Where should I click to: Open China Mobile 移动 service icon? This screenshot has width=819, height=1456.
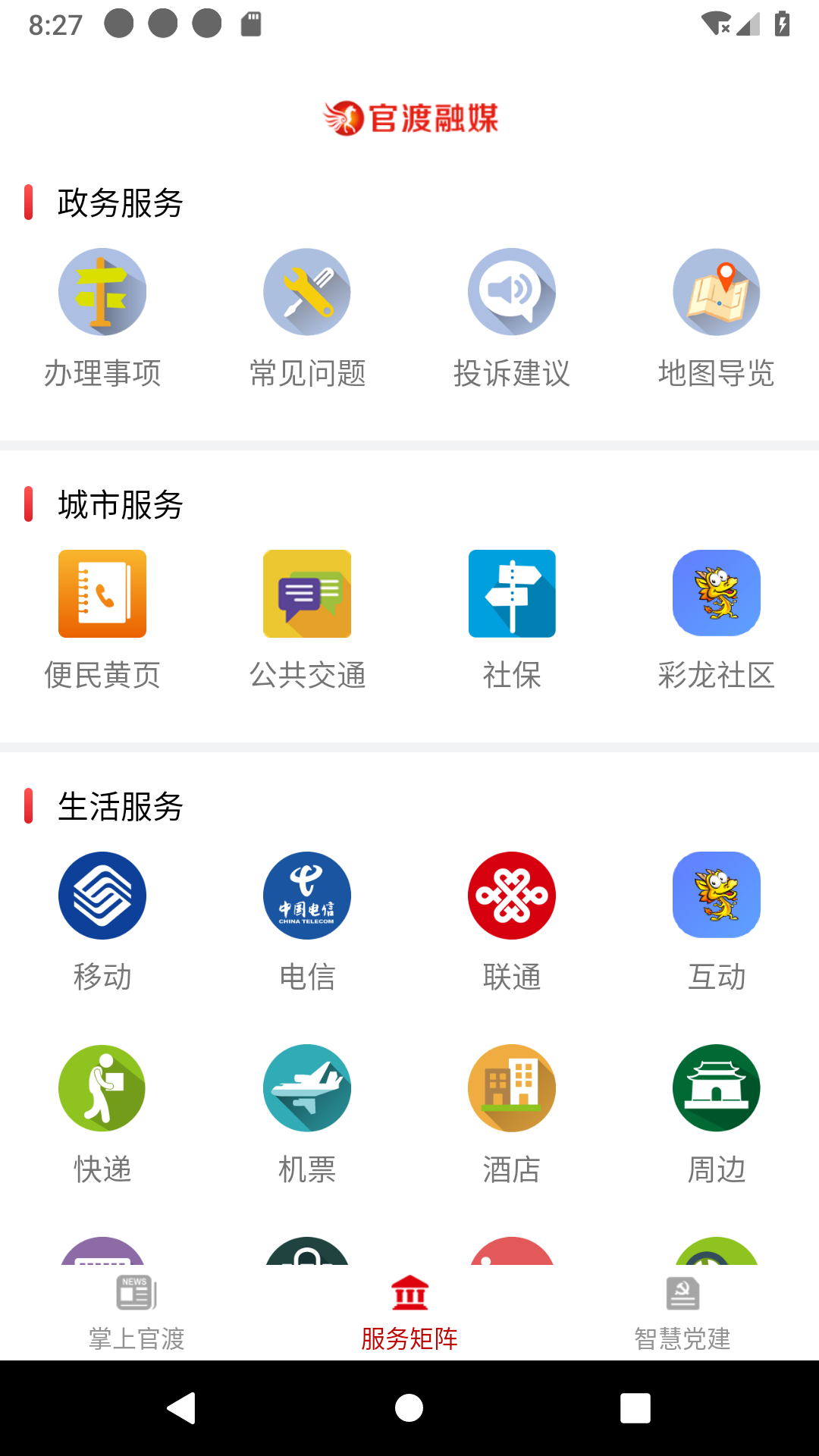[102, 896]
